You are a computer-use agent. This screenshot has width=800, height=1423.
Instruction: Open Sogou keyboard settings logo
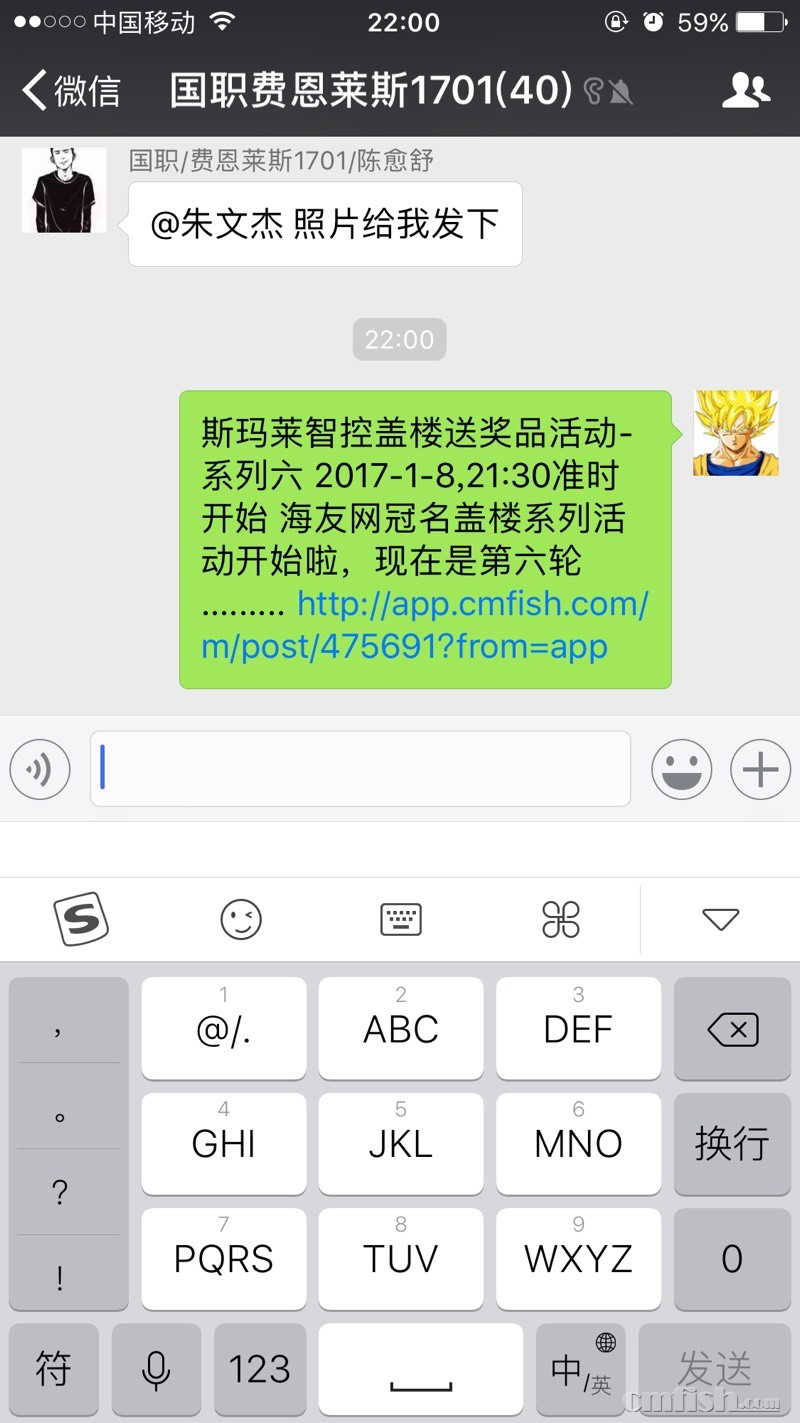80,918
